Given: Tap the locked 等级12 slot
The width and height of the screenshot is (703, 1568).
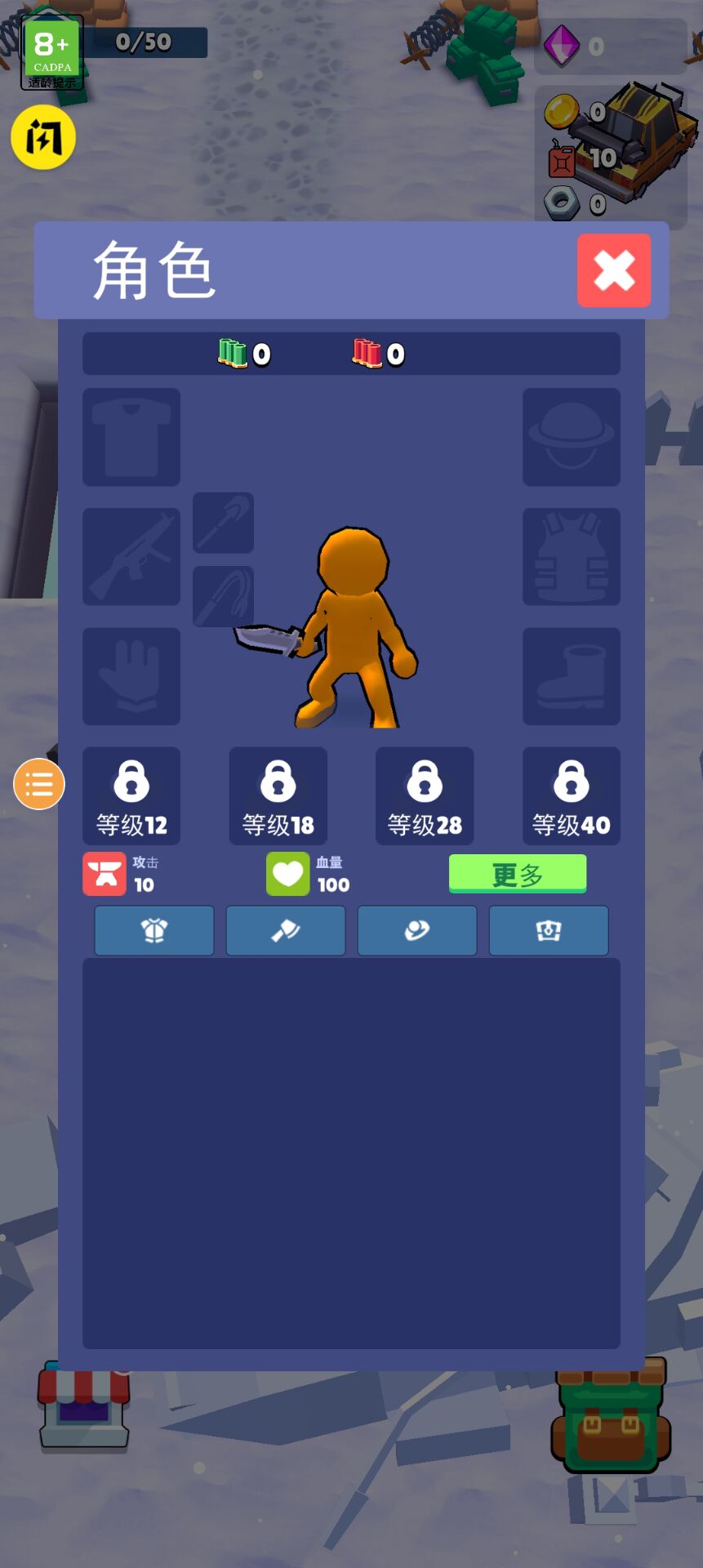Looking at the screenshot, I should click(x=131, y=796).
